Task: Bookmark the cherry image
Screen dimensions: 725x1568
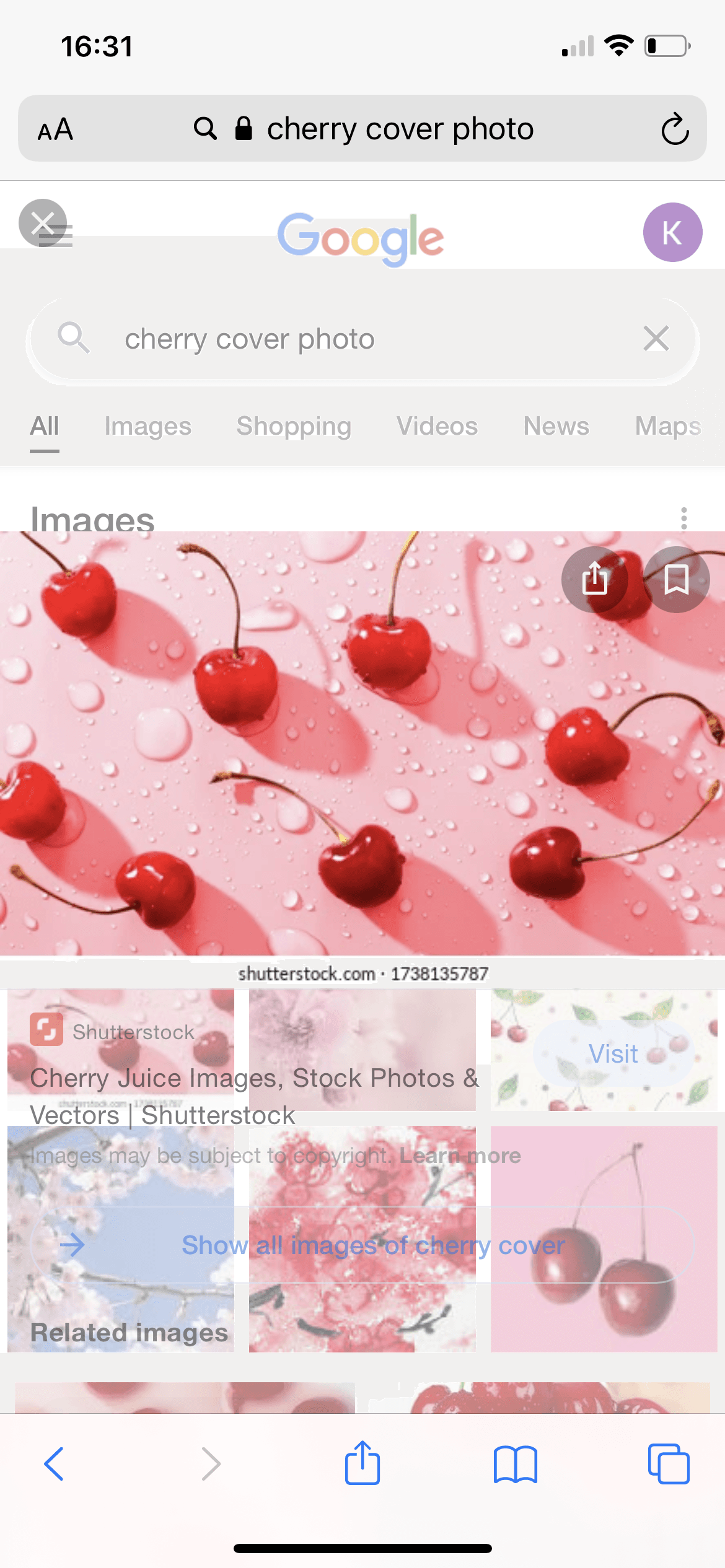Action: point(677,580)
